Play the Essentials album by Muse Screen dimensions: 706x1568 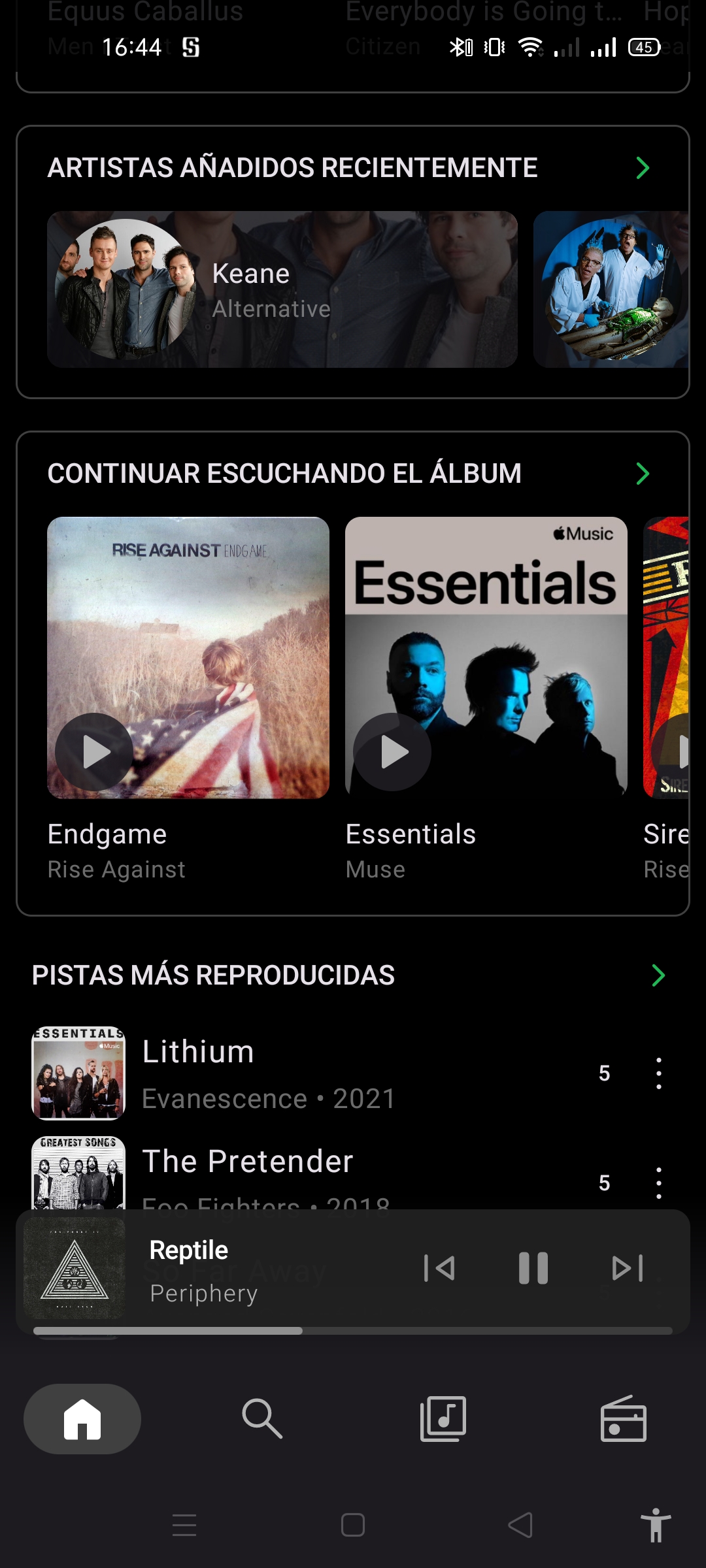click(392, 752)
